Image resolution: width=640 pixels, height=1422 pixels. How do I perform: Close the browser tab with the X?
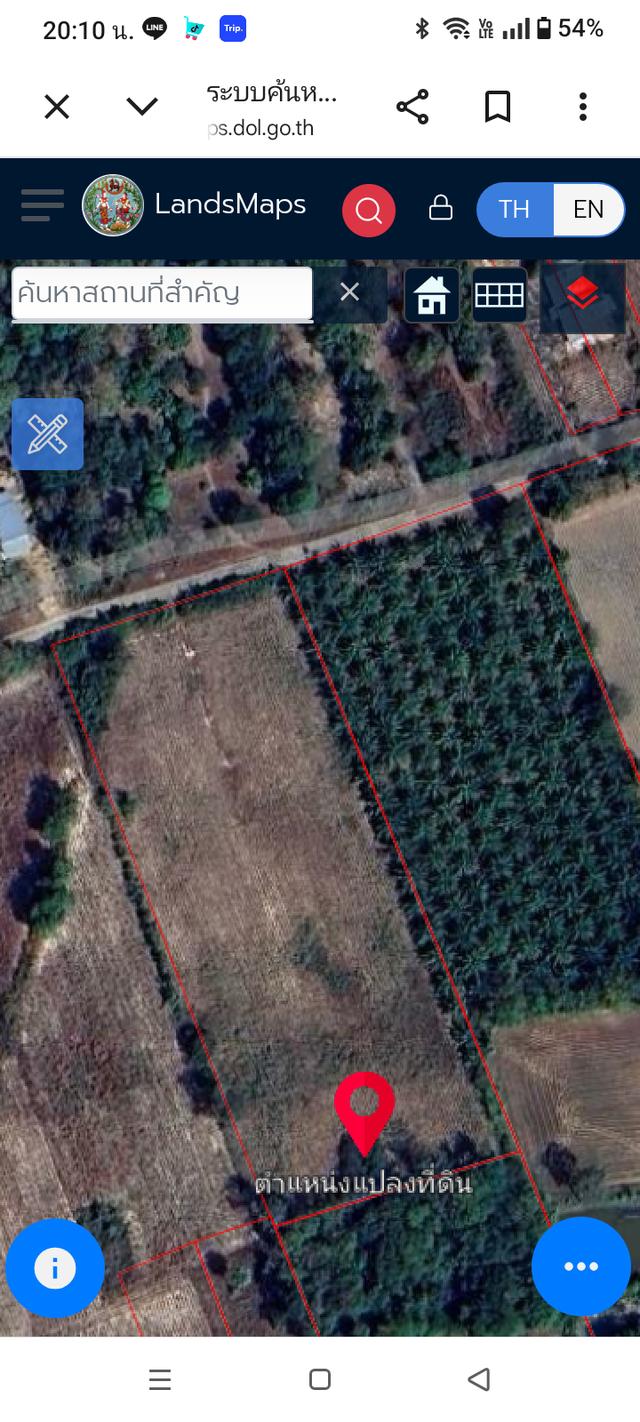[57, 107]
